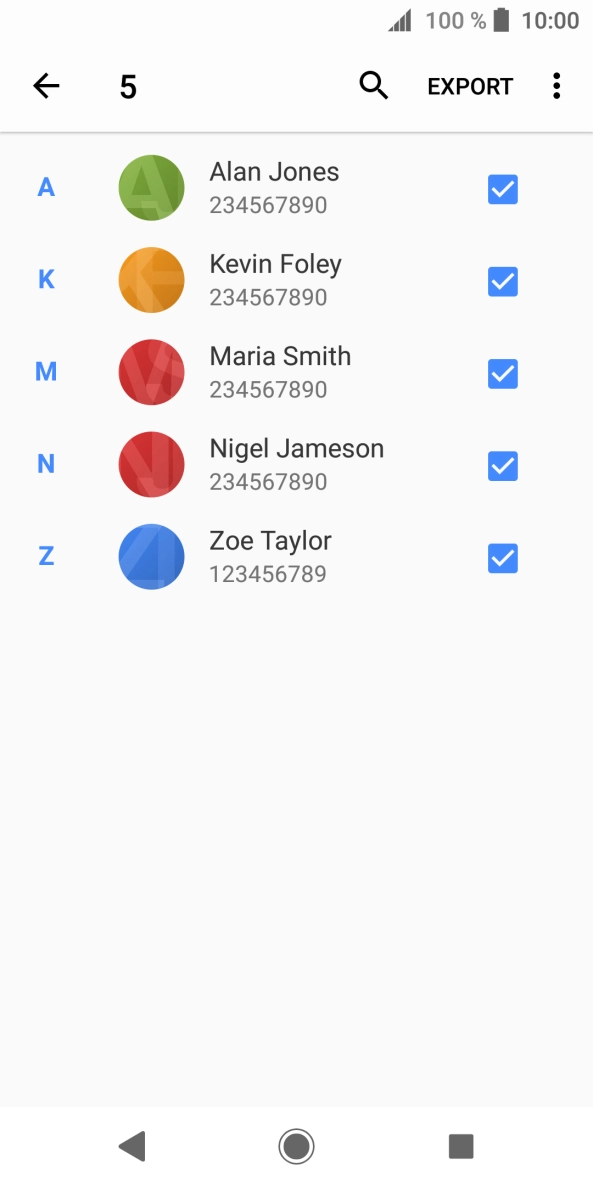593x1186 pixels.
Task: Untick the checkbox for Maria Smith
Action: [503, 374]
